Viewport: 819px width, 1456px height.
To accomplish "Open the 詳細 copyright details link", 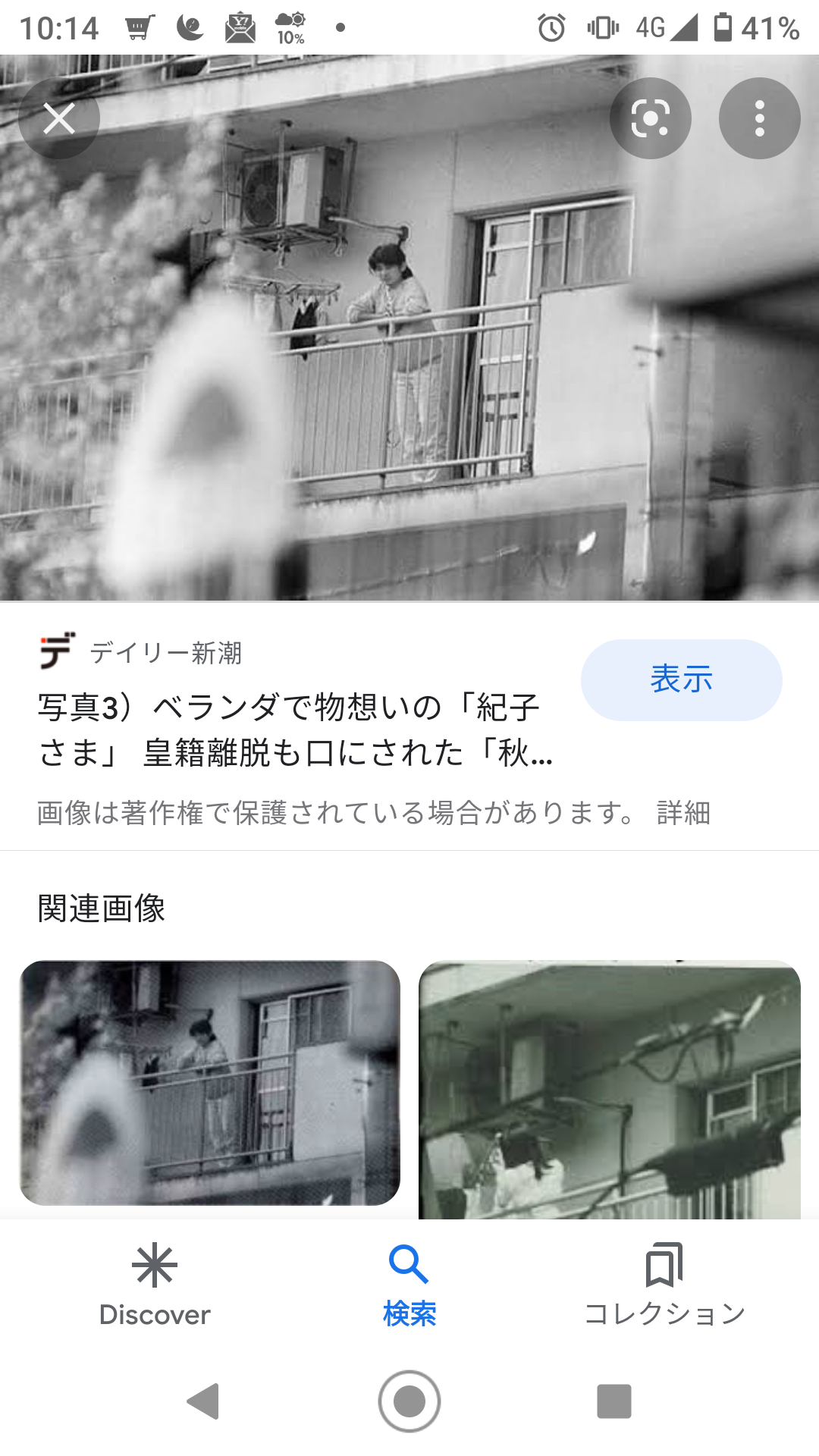I will 683,813.
